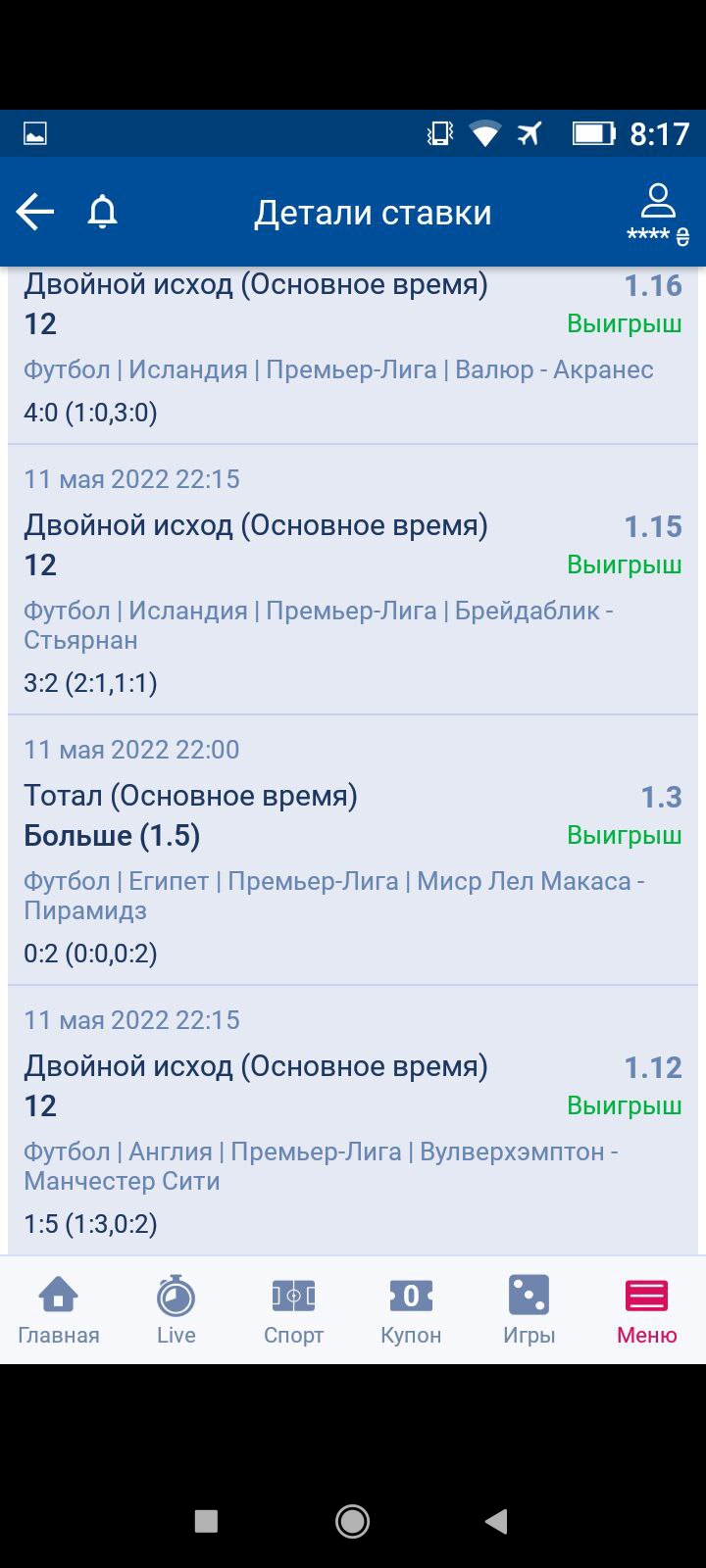Switch to the Главная tab
This screenshot has height=1568, width=706.
pyautogui.click(x=59, y=1309)
